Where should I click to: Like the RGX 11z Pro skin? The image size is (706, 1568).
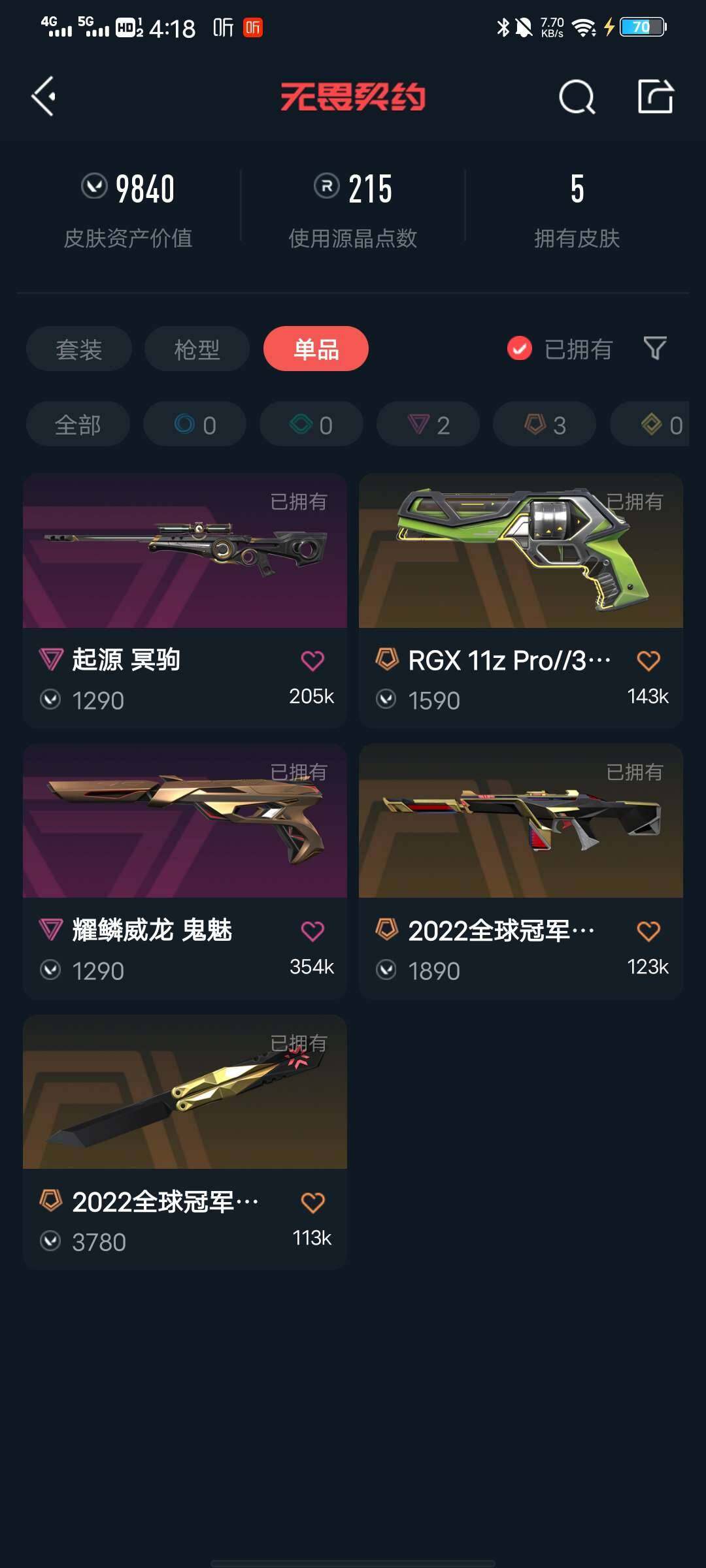(x=648, y=661)
